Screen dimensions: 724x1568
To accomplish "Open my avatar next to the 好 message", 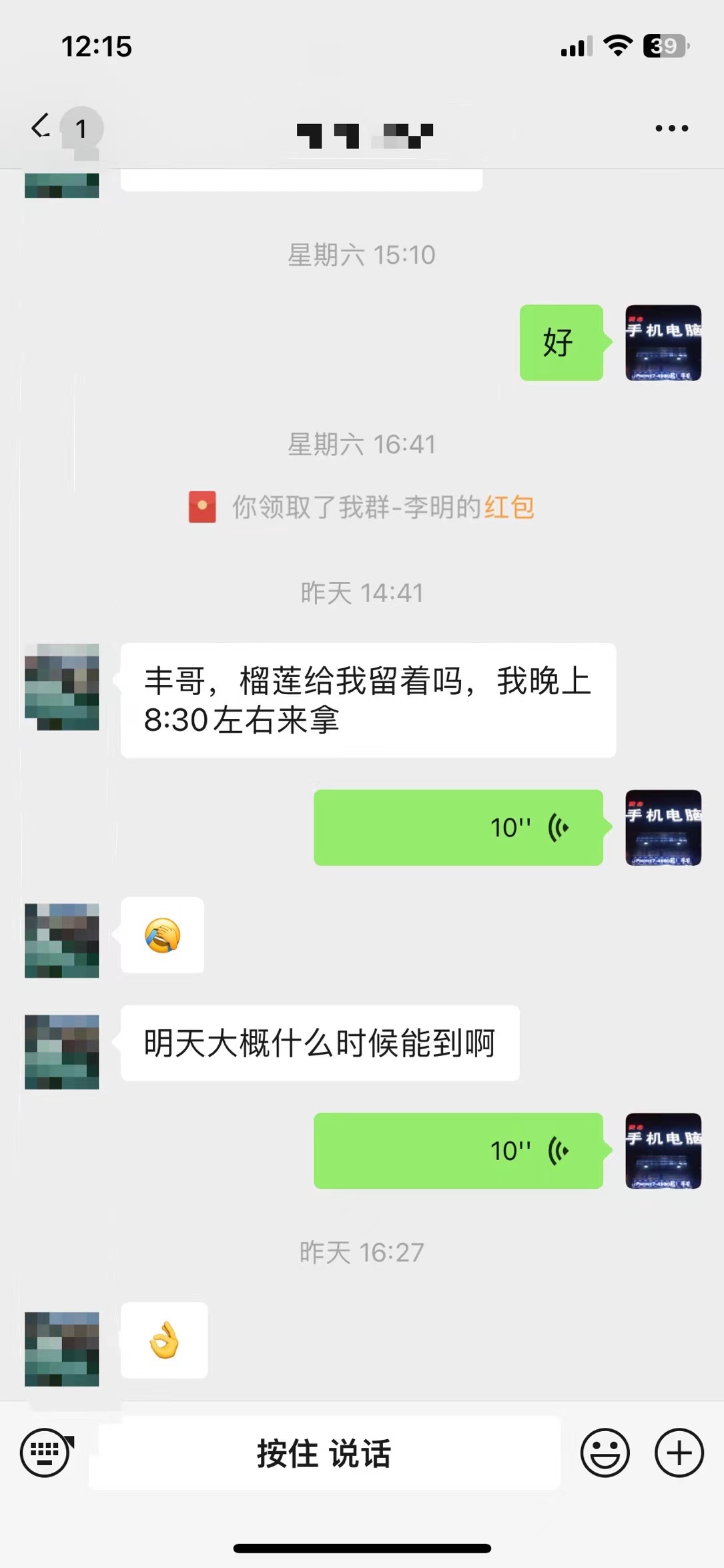I will [x=663, y=343].
